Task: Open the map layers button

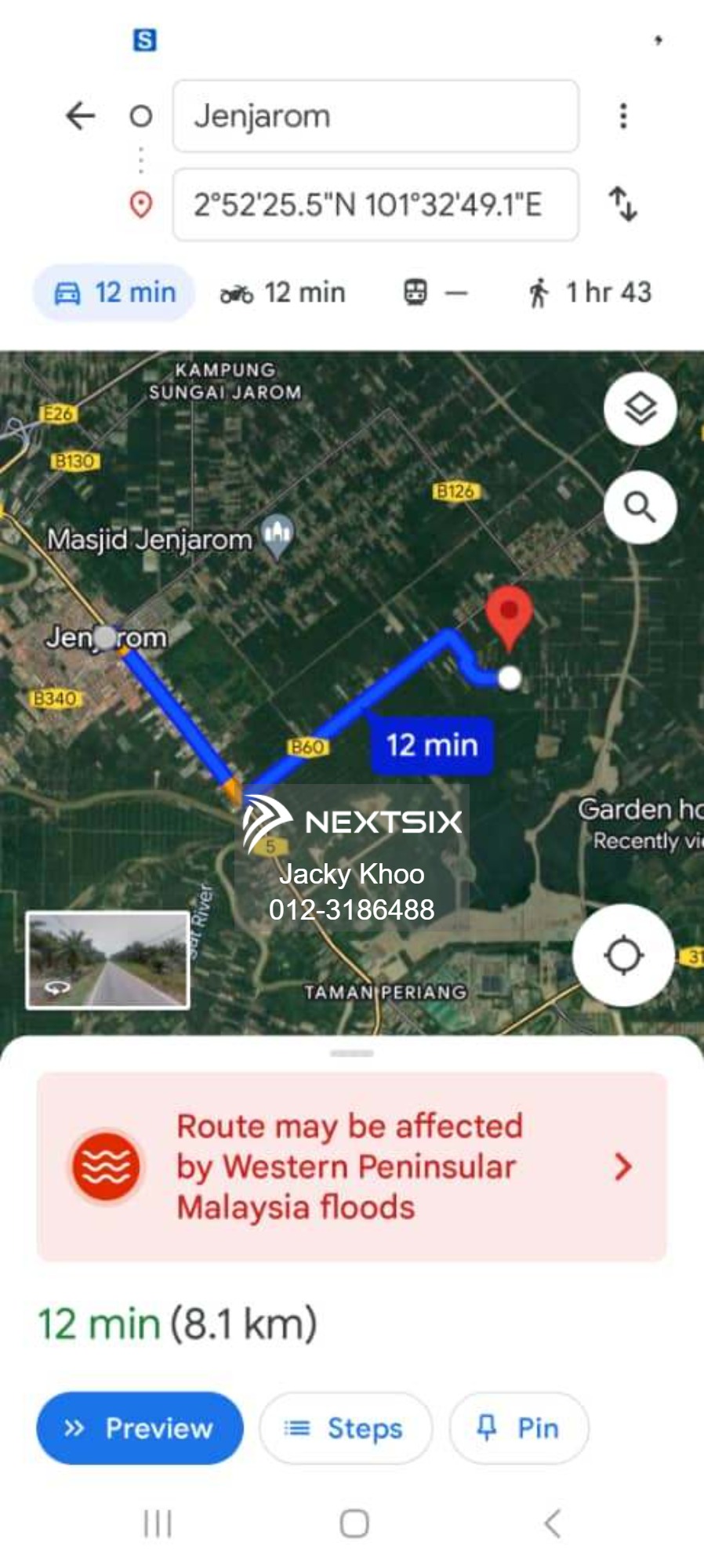Action: (x=640, y=409)
